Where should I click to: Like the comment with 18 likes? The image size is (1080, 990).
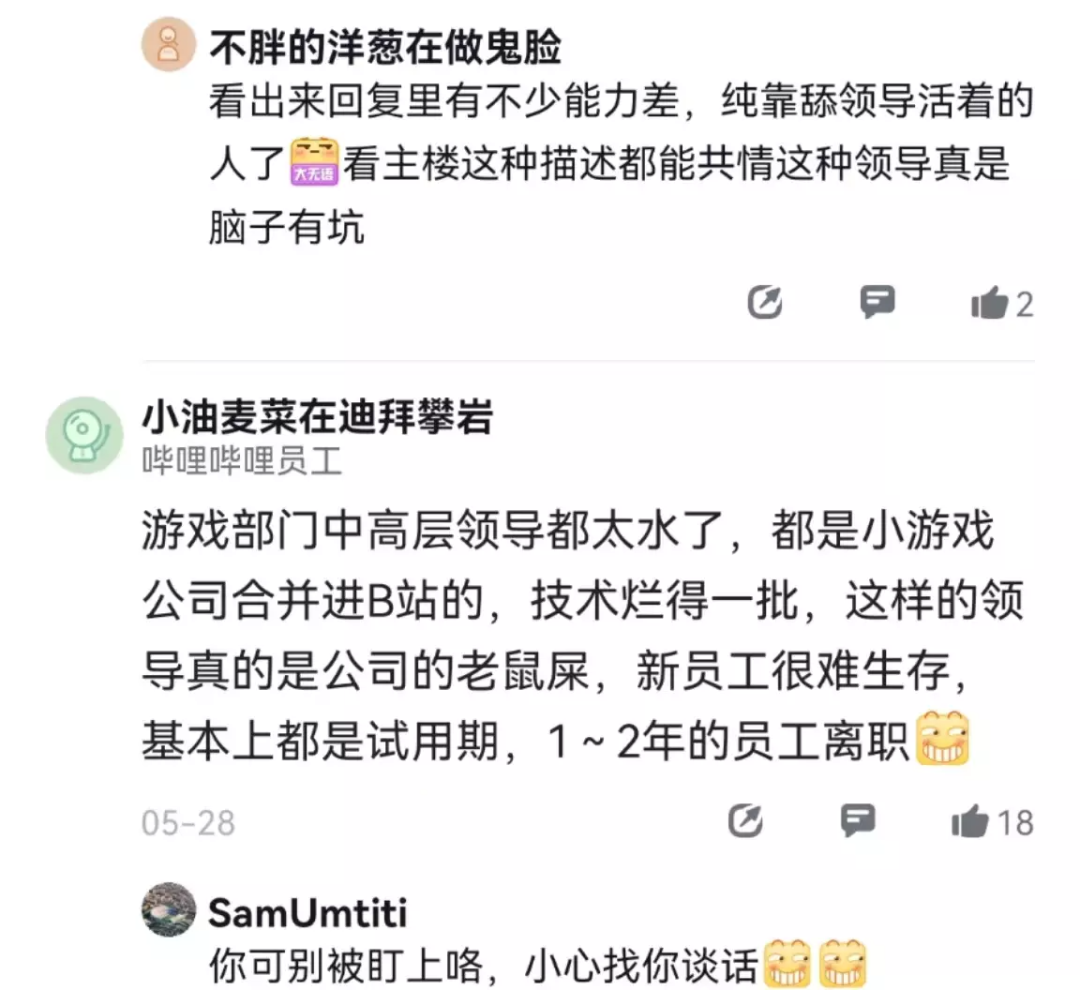pos(971,822)
